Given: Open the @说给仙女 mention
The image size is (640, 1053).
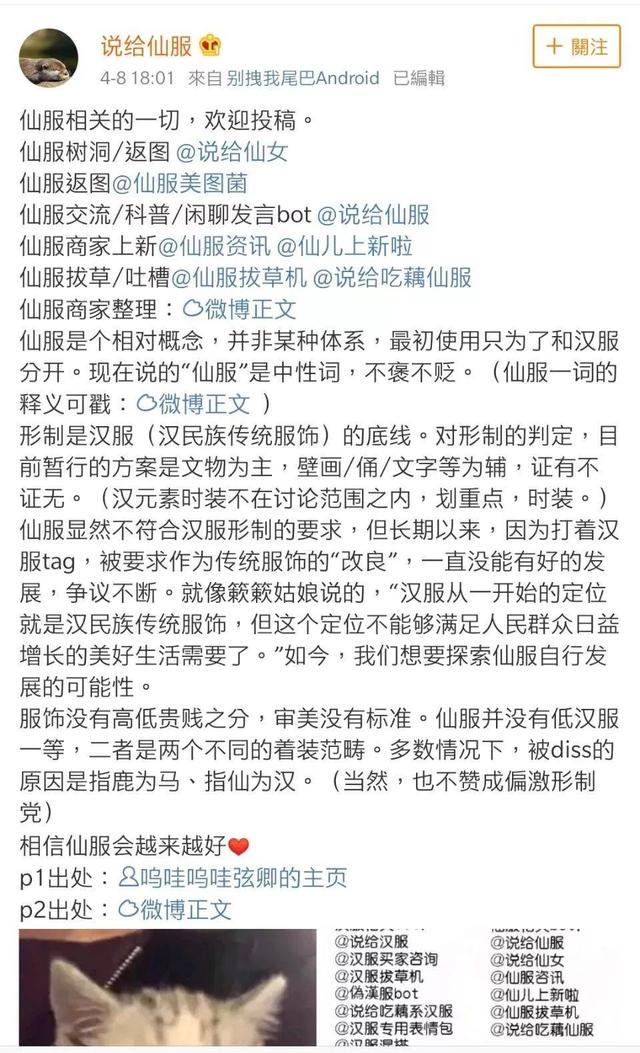Looking at the screenshot, I should [243, 156].
